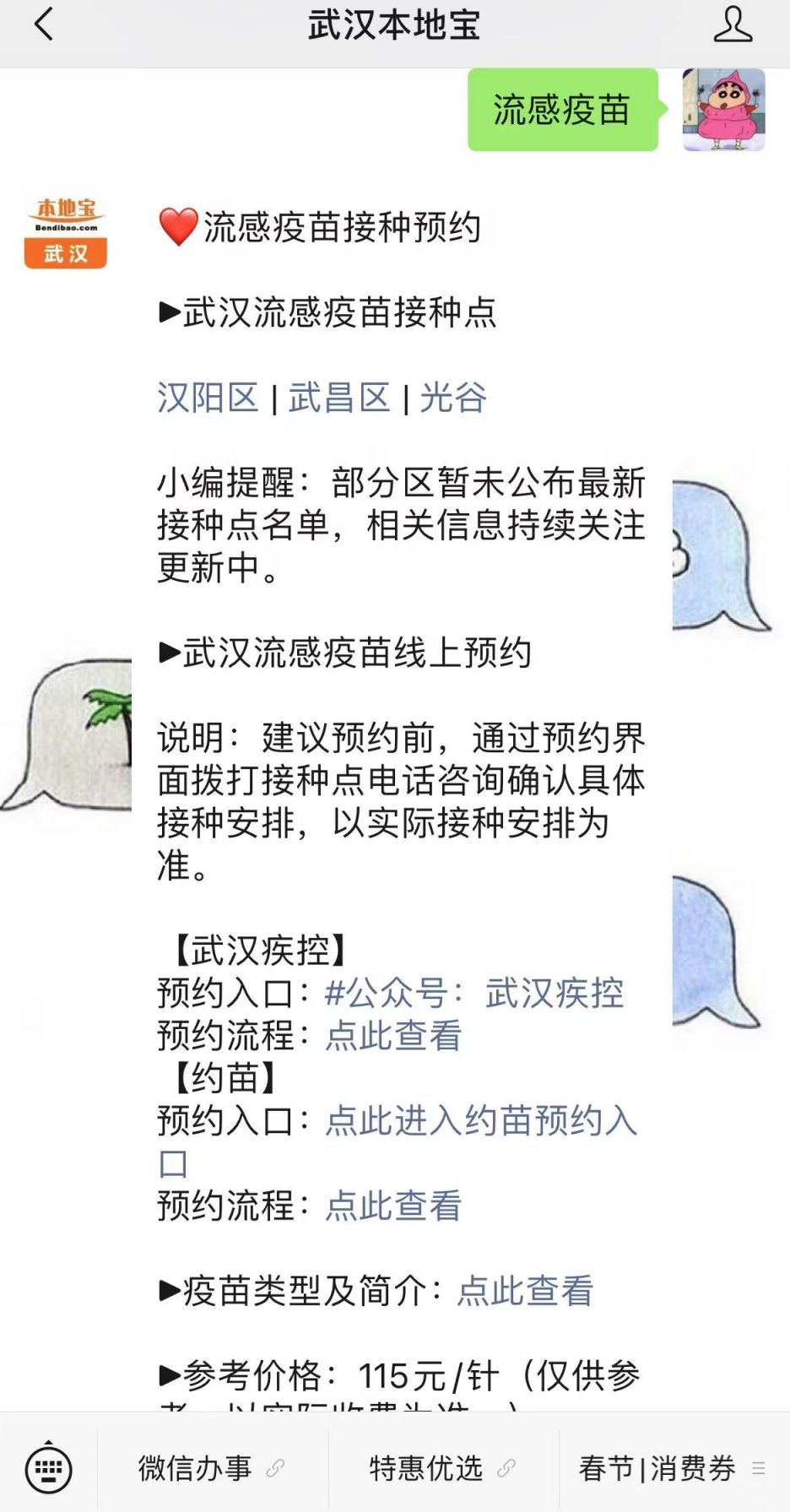Open the 春节|消费券 menu
The width and height of the screenshot is (790, 1512).
[674, 1468]
